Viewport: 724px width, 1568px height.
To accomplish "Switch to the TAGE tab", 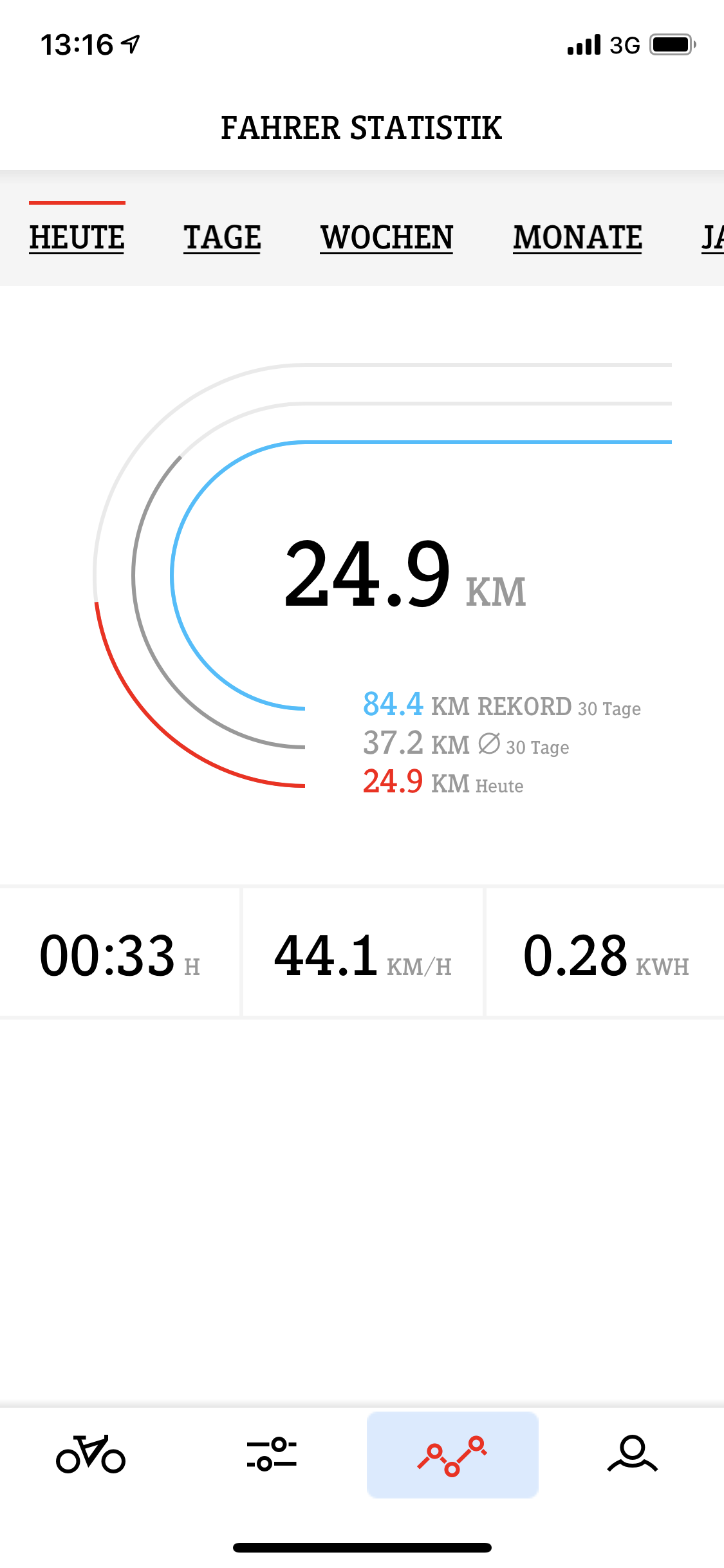I will pos(222,237).
